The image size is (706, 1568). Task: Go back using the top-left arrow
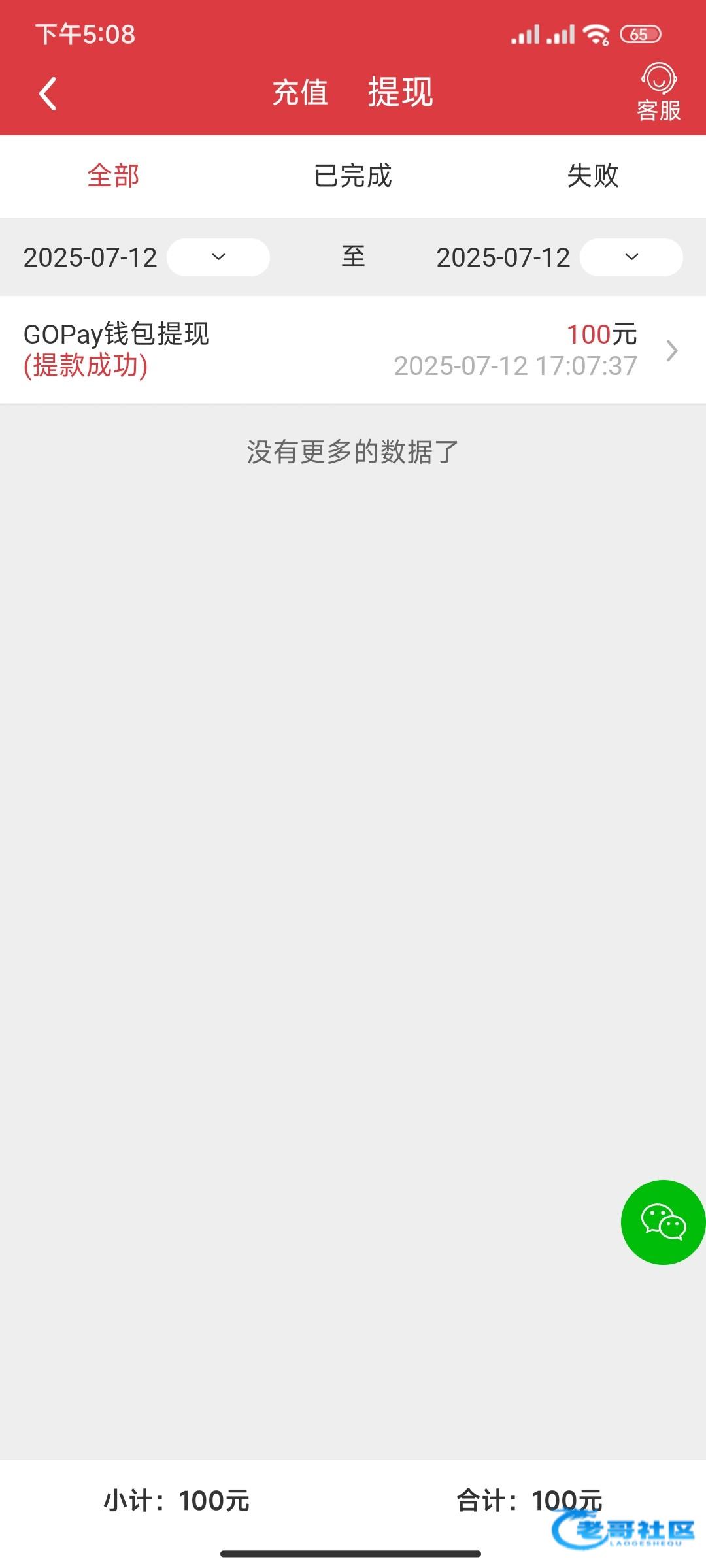[48, 94]
